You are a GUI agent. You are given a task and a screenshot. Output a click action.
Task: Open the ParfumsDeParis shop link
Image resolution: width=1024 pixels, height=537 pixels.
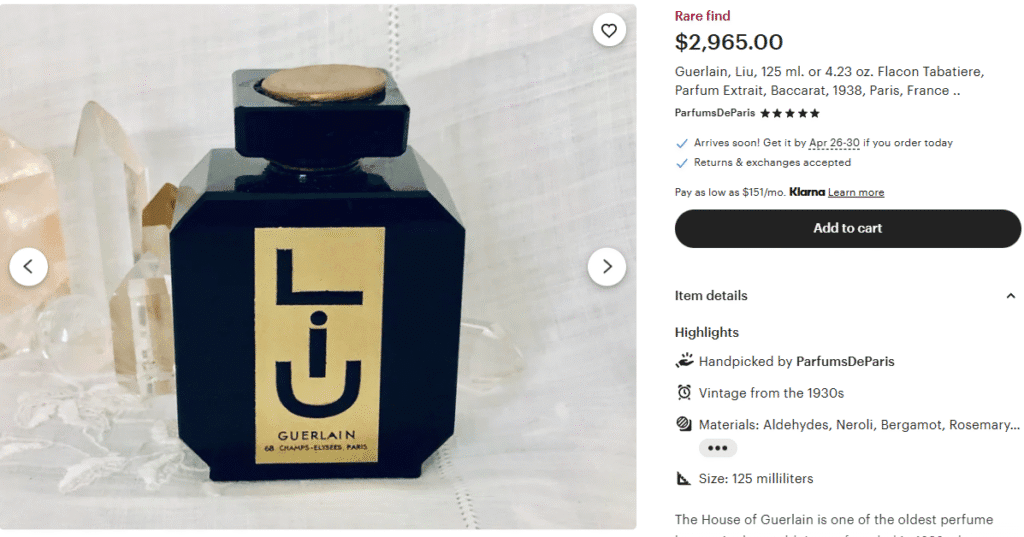715,113
